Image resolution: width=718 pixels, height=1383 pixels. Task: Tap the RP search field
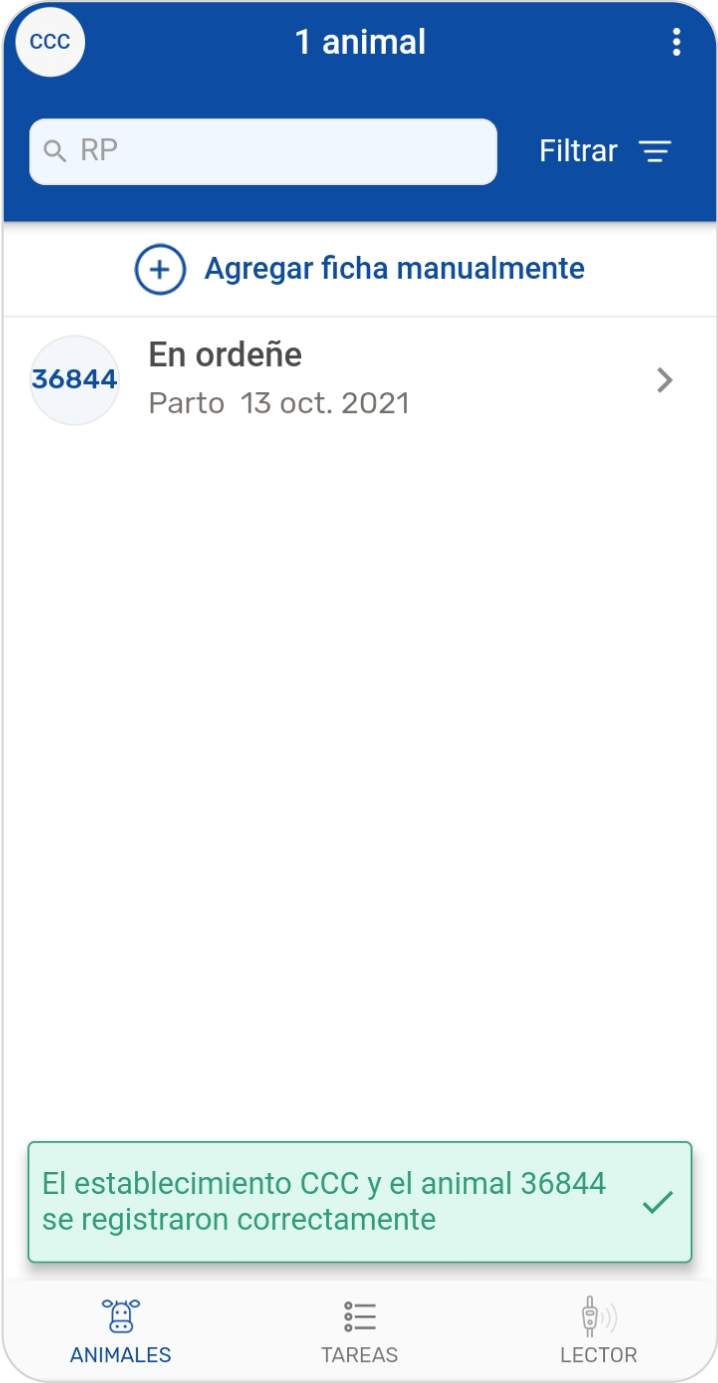coord(263,152)
